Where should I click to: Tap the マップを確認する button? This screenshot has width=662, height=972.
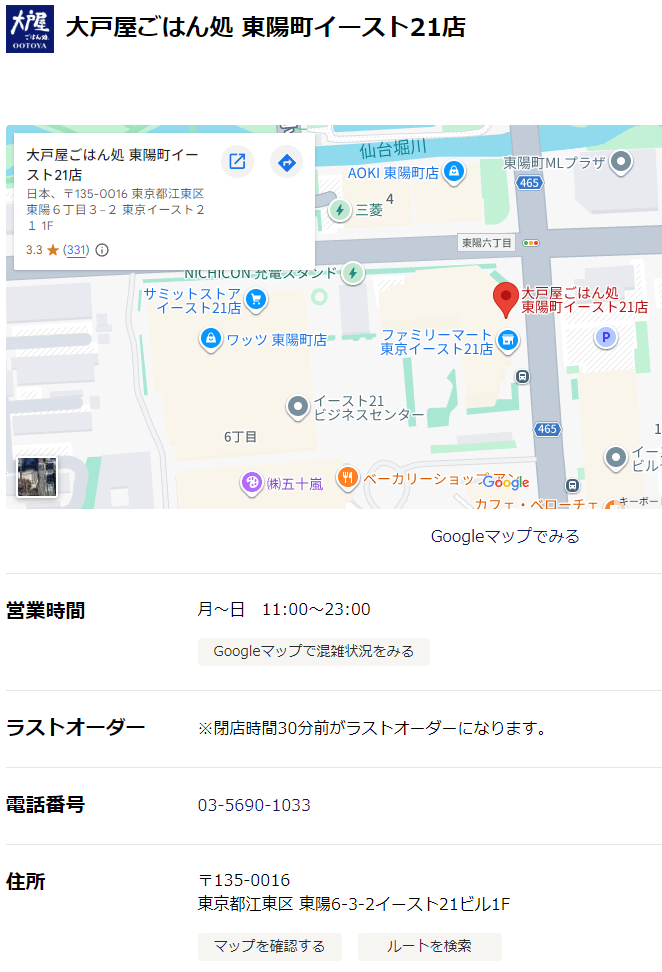click(x=270, y=945)
